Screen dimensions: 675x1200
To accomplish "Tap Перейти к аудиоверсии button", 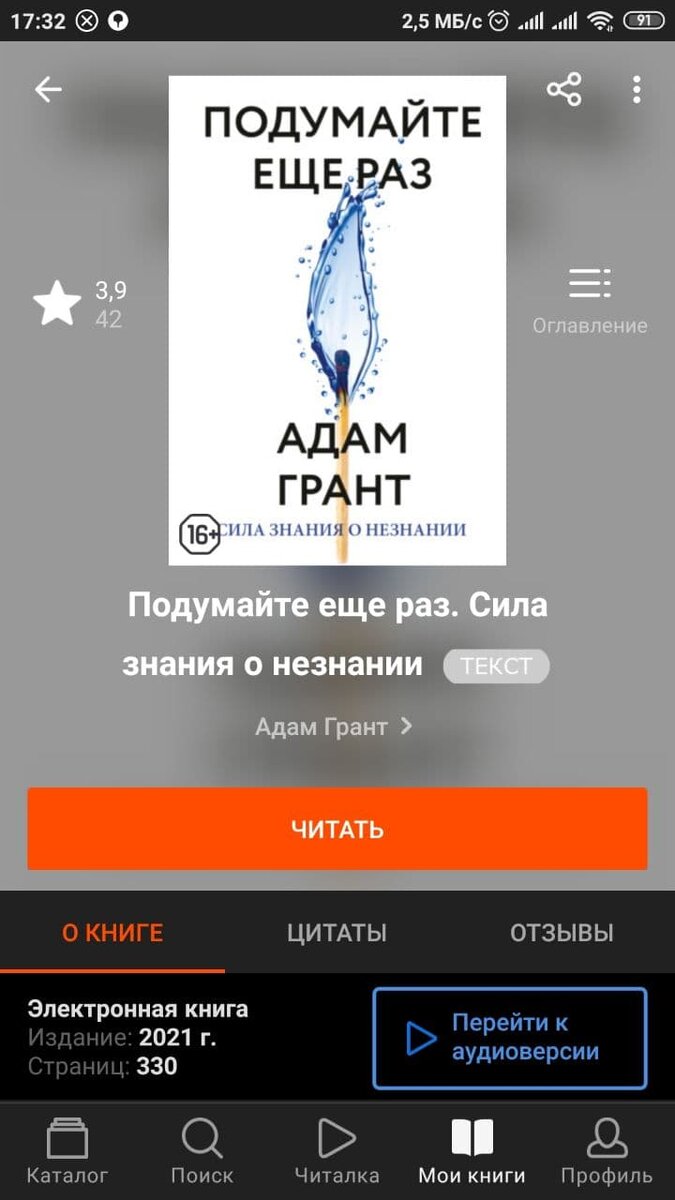I will click(510, 1038).
